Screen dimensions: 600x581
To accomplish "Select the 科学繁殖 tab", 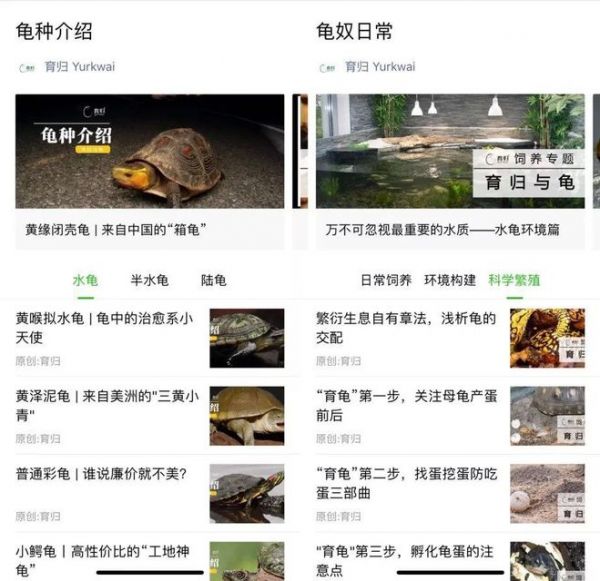I will tap(514, 280).
